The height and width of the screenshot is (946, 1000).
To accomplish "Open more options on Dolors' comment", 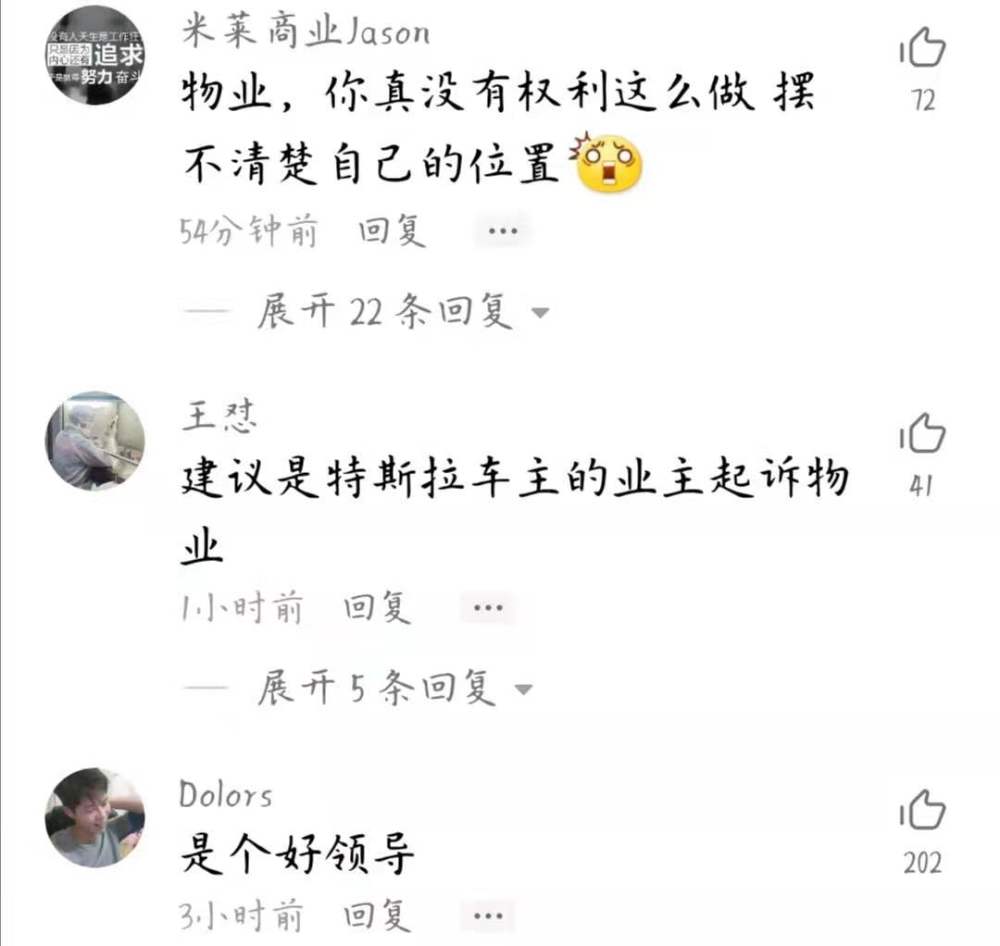I will tap(487, 914).
